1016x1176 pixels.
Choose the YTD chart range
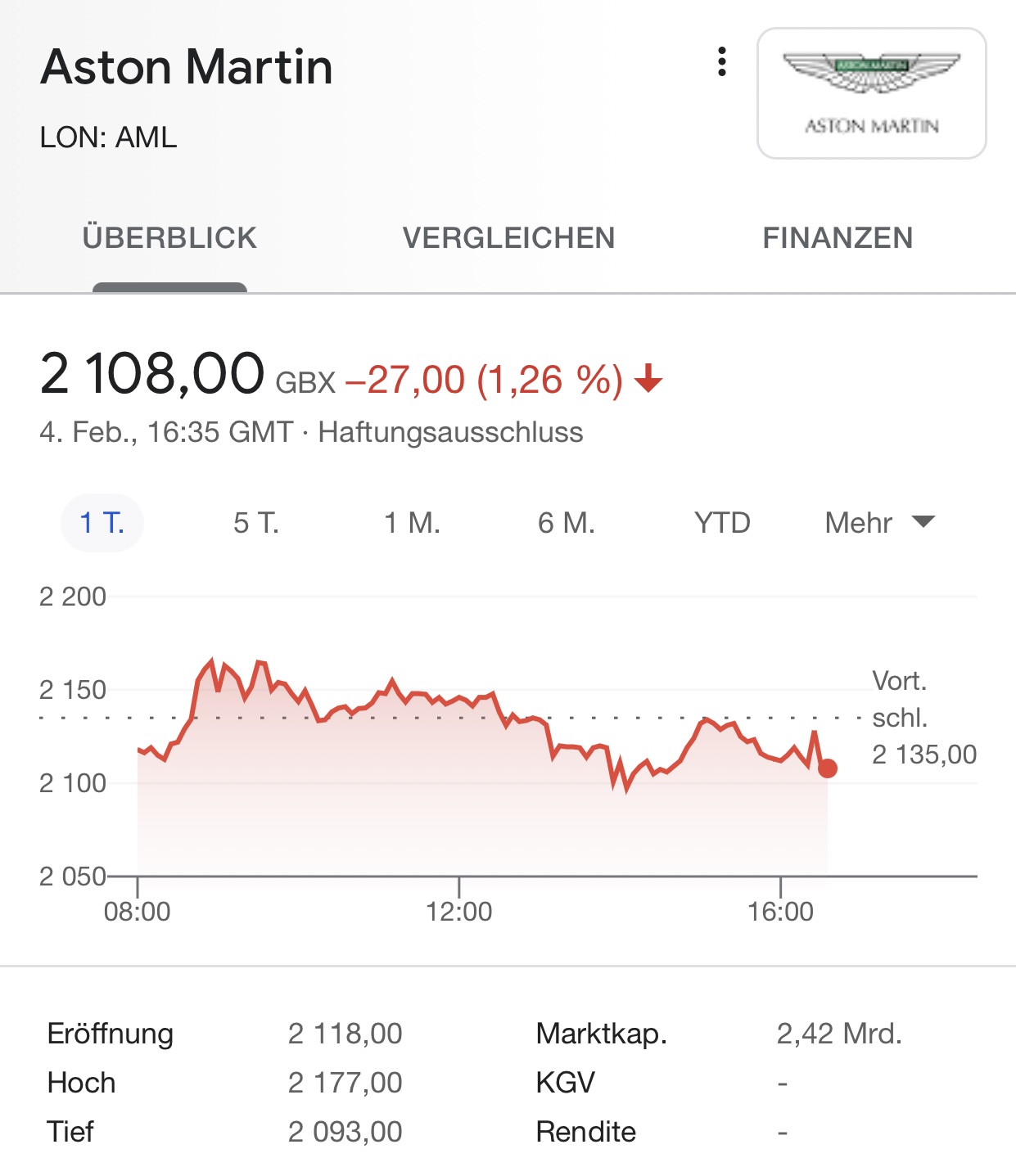click(722, 523)
